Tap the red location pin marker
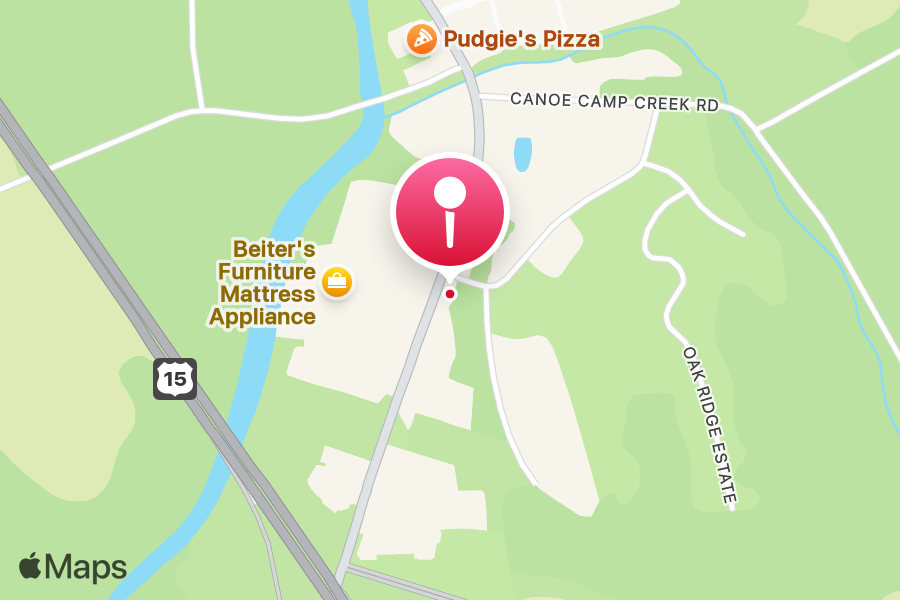 [450, 213]
